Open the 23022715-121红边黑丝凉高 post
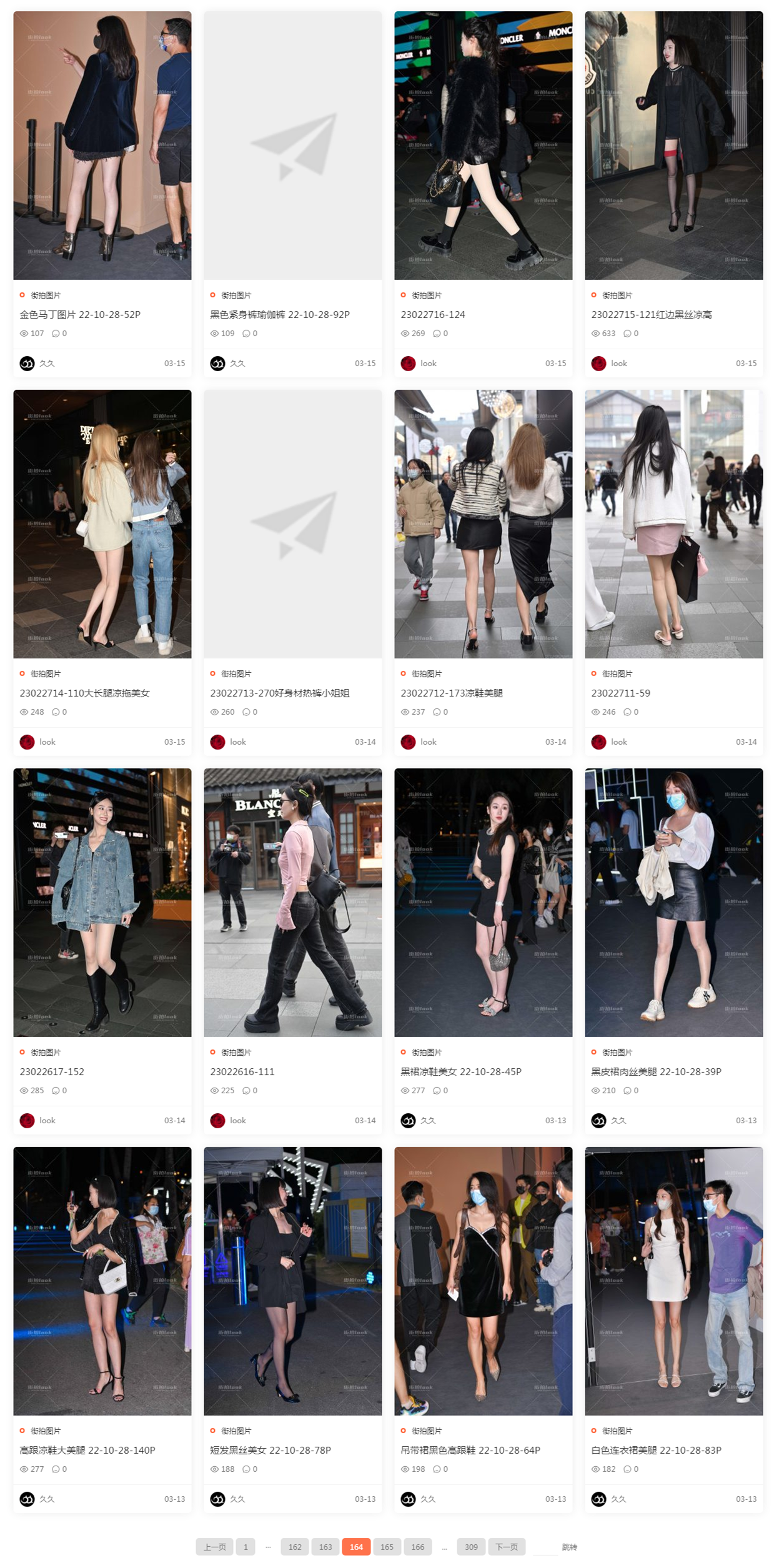The height and width of the screenshot is (1568, 784). coord(651,314)
